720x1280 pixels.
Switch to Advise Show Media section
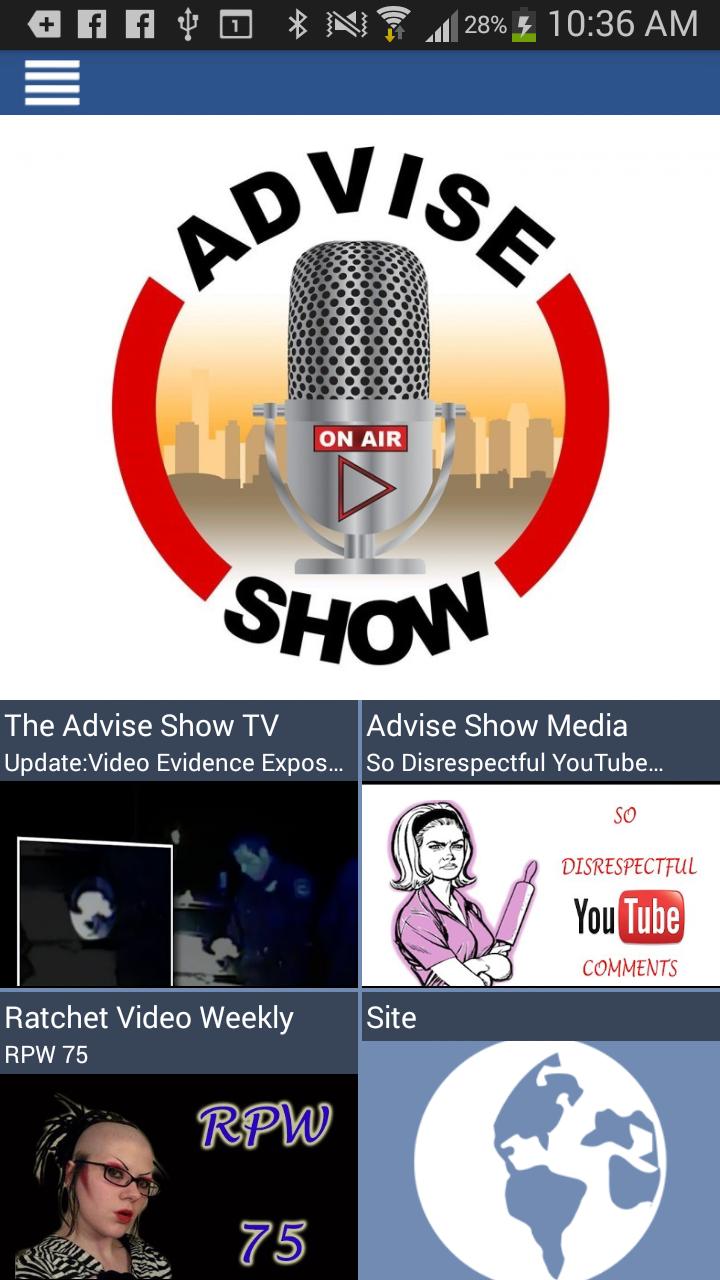pos(496,725)
